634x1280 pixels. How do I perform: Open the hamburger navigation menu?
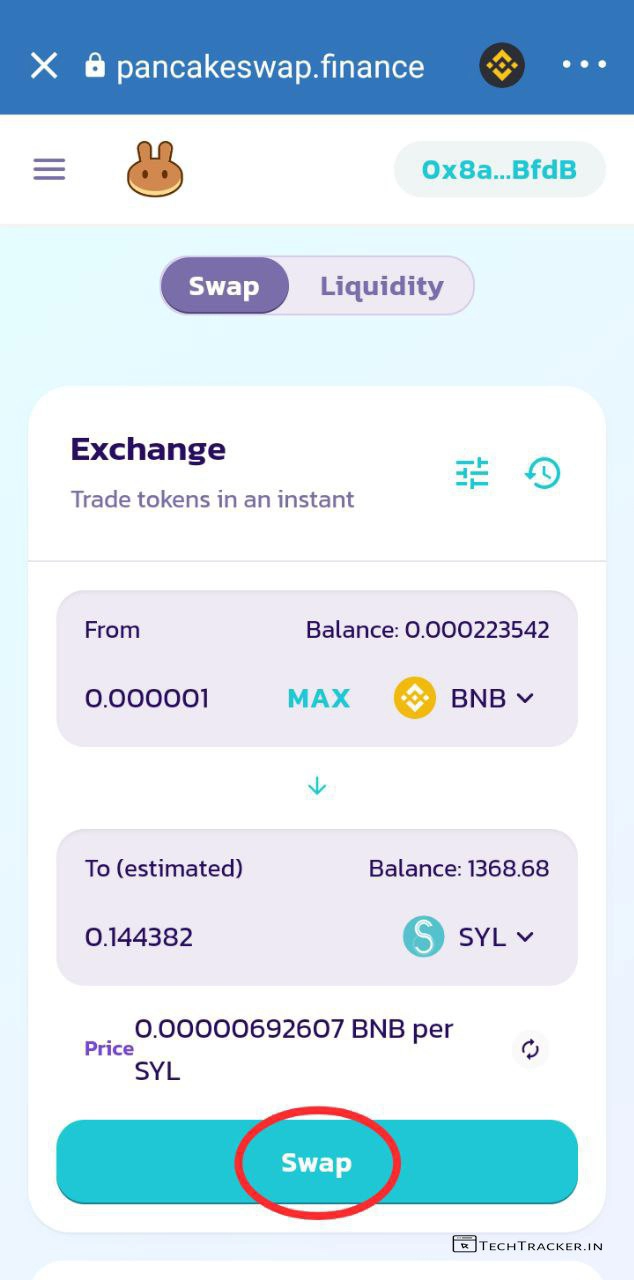pos(49,169)
